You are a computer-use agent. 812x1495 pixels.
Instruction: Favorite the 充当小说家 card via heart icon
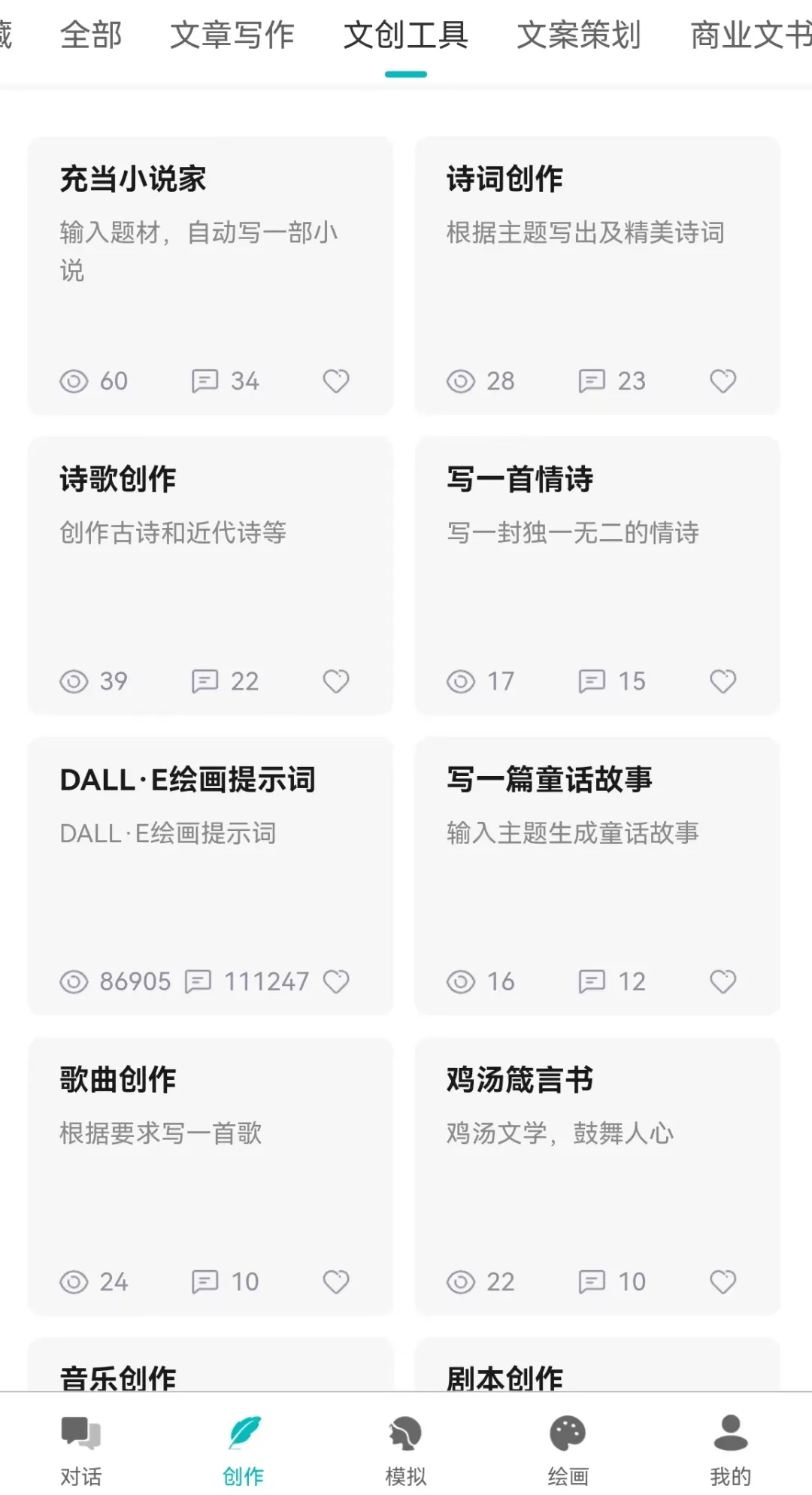336,381
